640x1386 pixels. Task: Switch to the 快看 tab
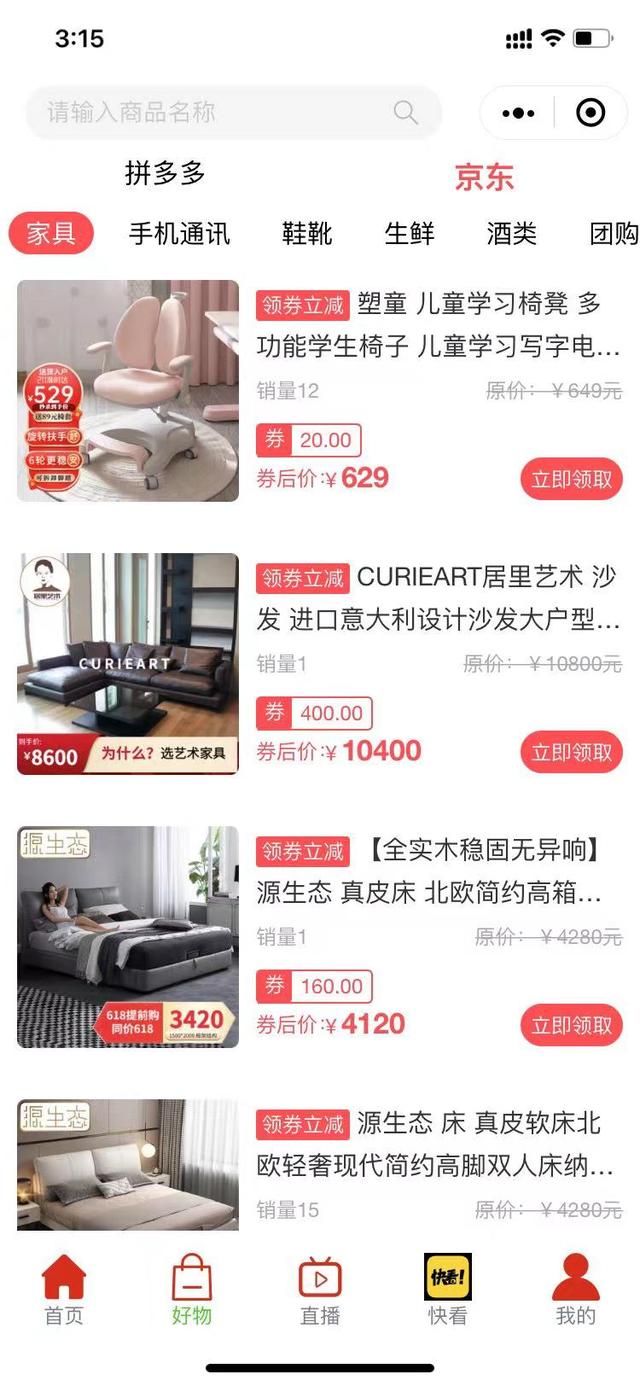(x=447, y=1291)
